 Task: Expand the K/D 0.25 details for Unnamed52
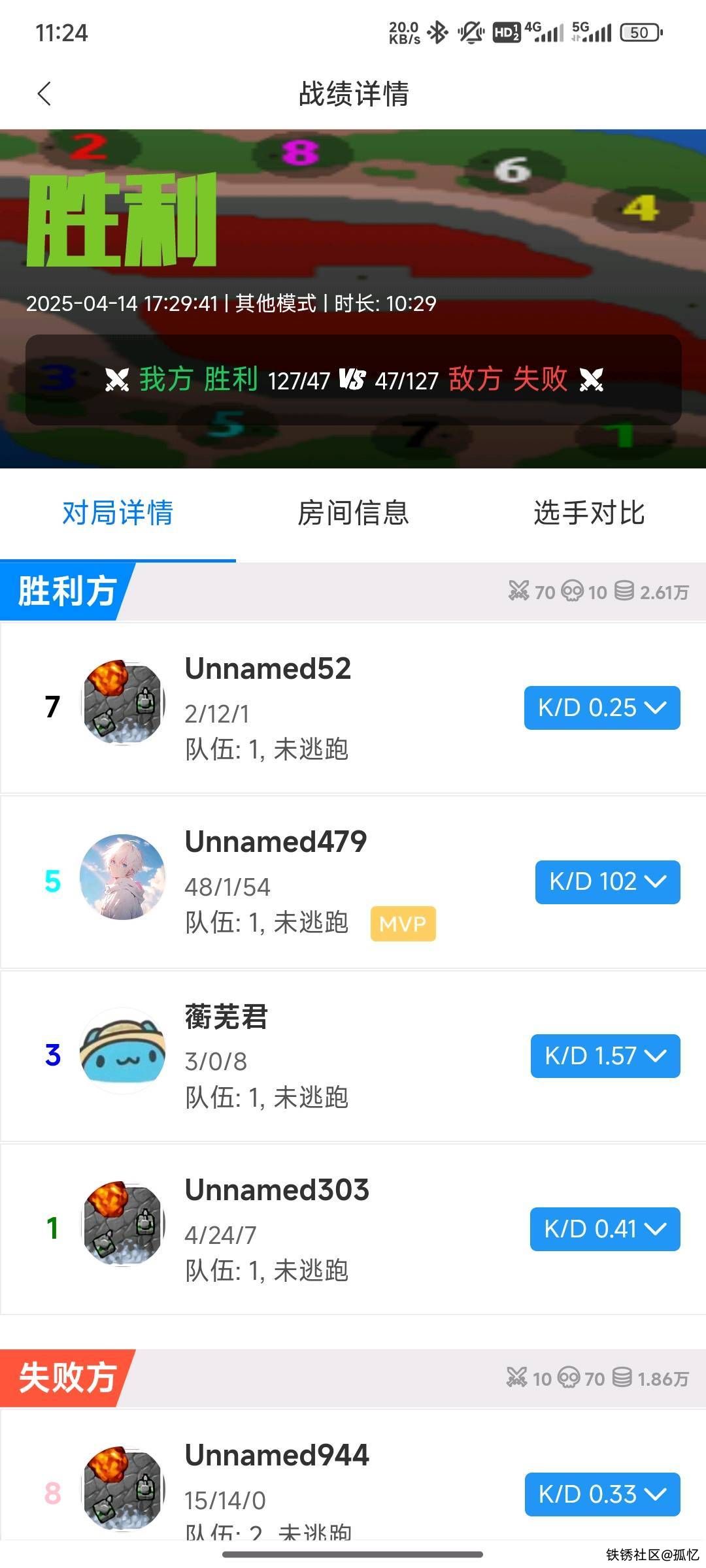tap(602, 708)
